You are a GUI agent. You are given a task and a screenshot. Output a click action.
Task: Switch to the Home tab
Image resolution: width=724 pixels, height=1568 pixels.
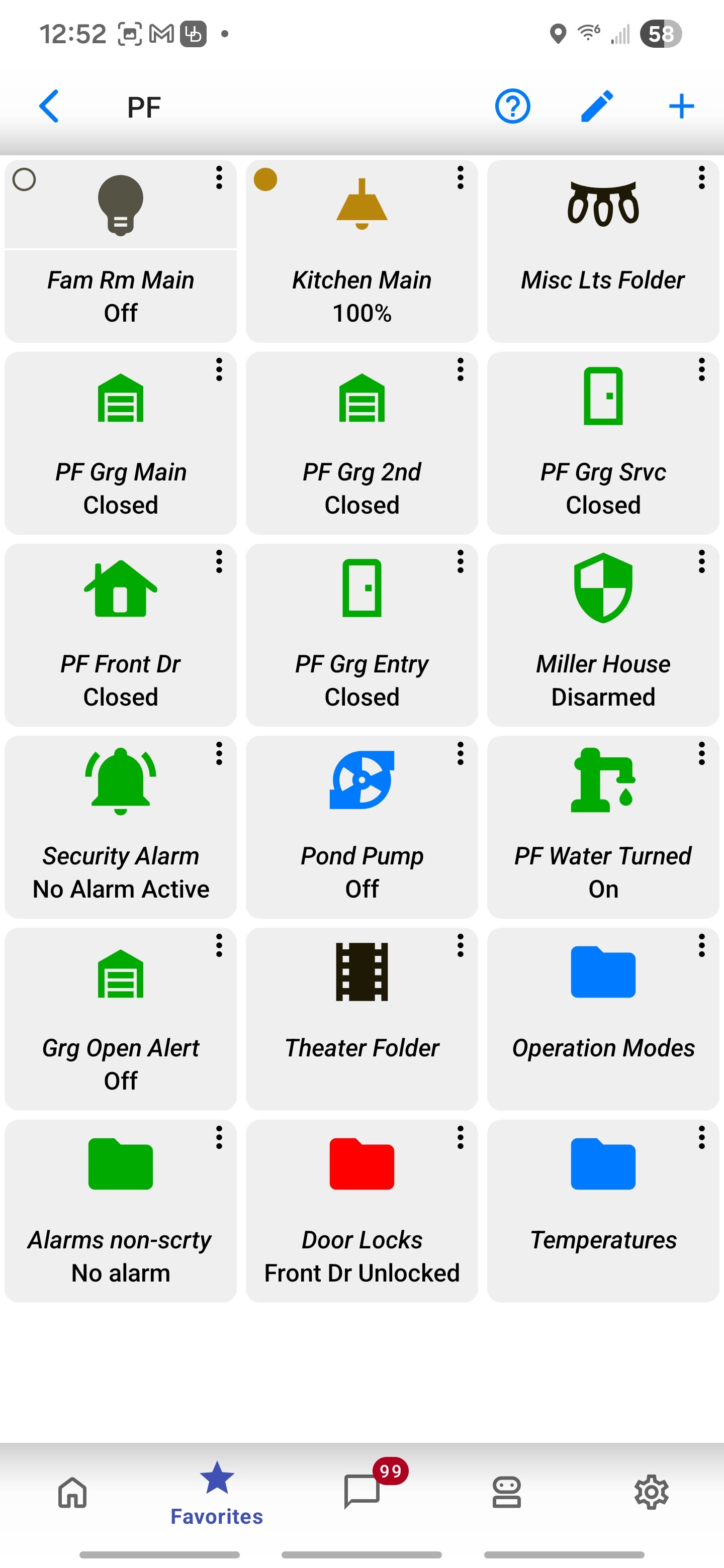[72, 1493]
